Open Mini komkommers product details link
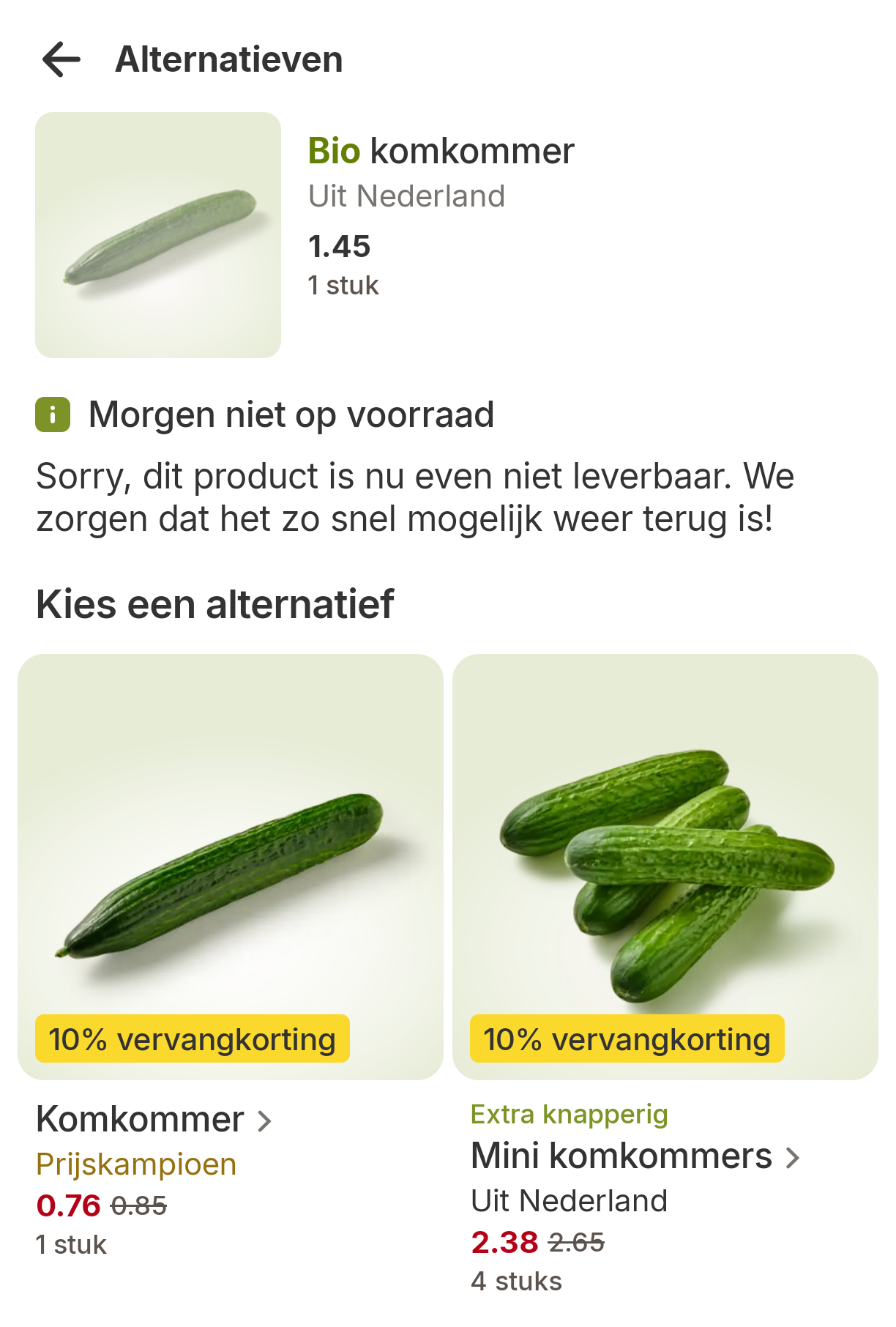Screen dimensions: 896x1327 635,1157
